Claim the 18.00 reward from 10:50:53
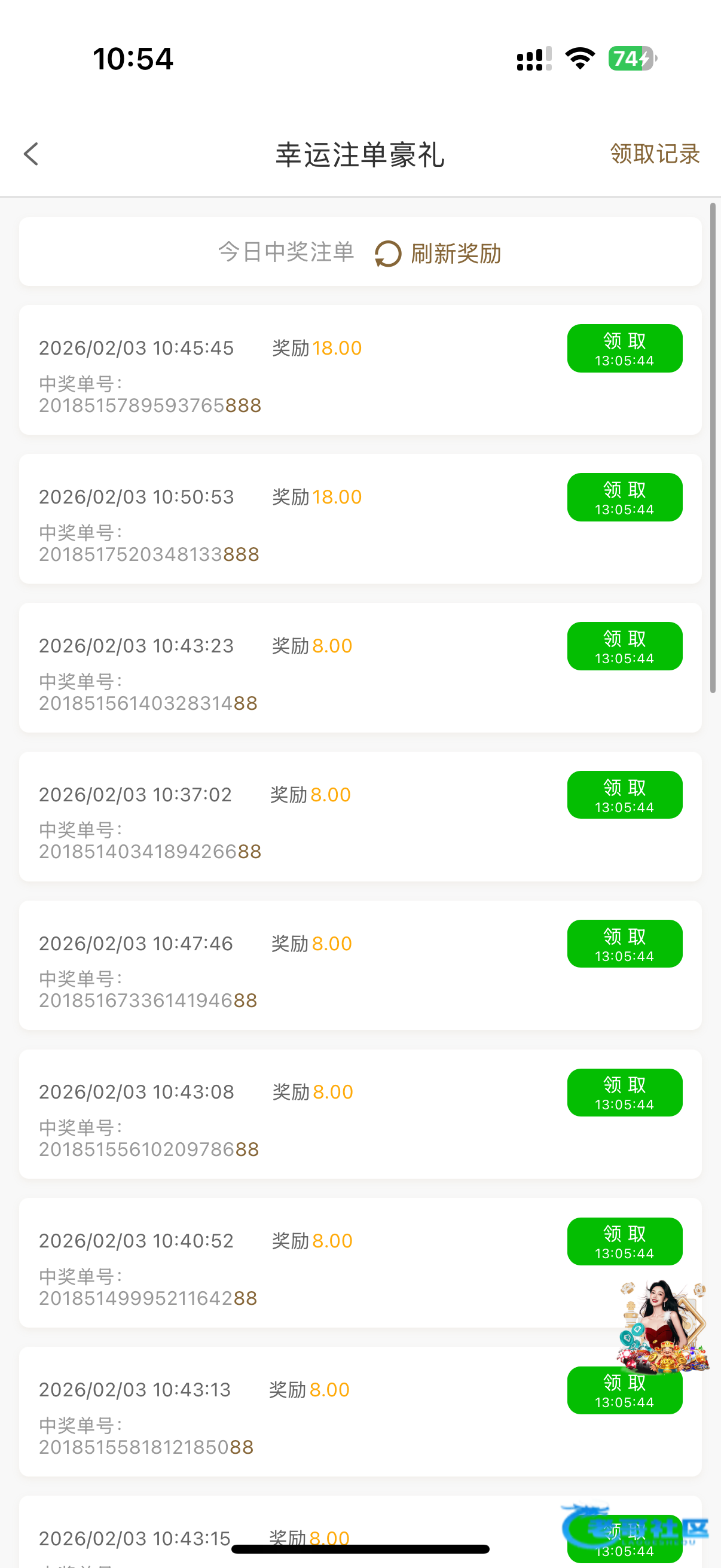Viewport: 721px width, 1568px height. [624, 498]
